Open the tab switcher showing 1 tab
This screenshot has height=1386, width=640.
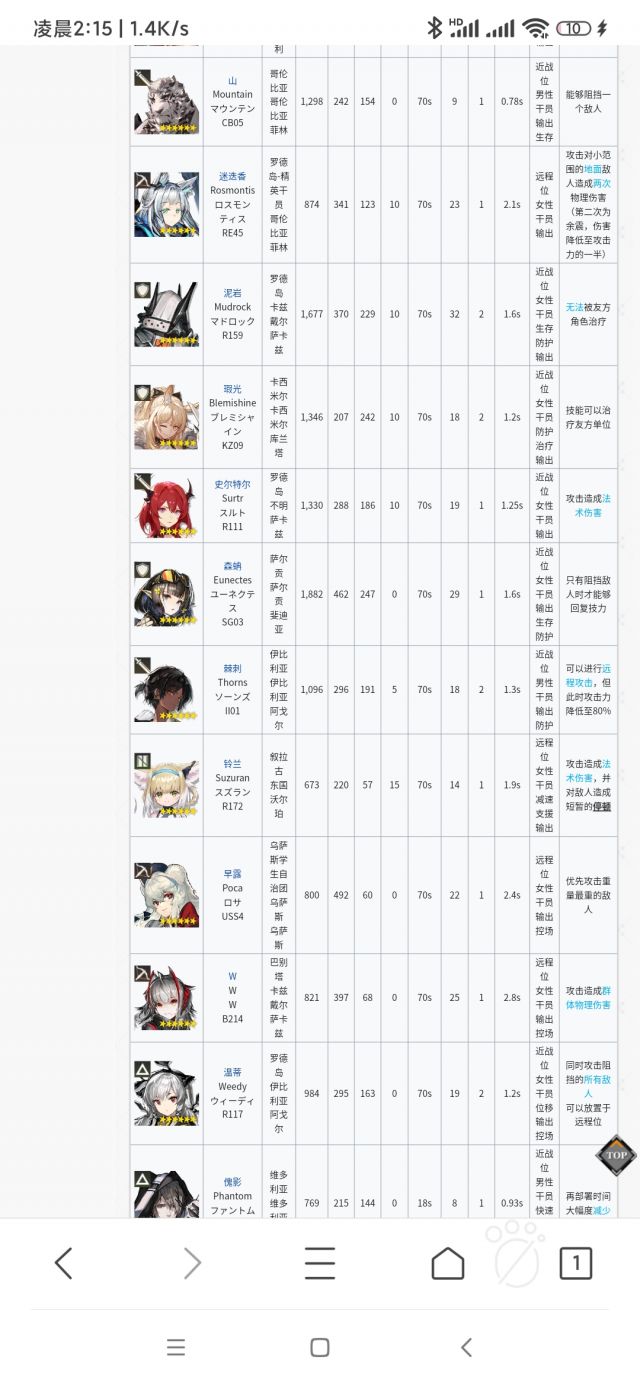coord(575,1264)
